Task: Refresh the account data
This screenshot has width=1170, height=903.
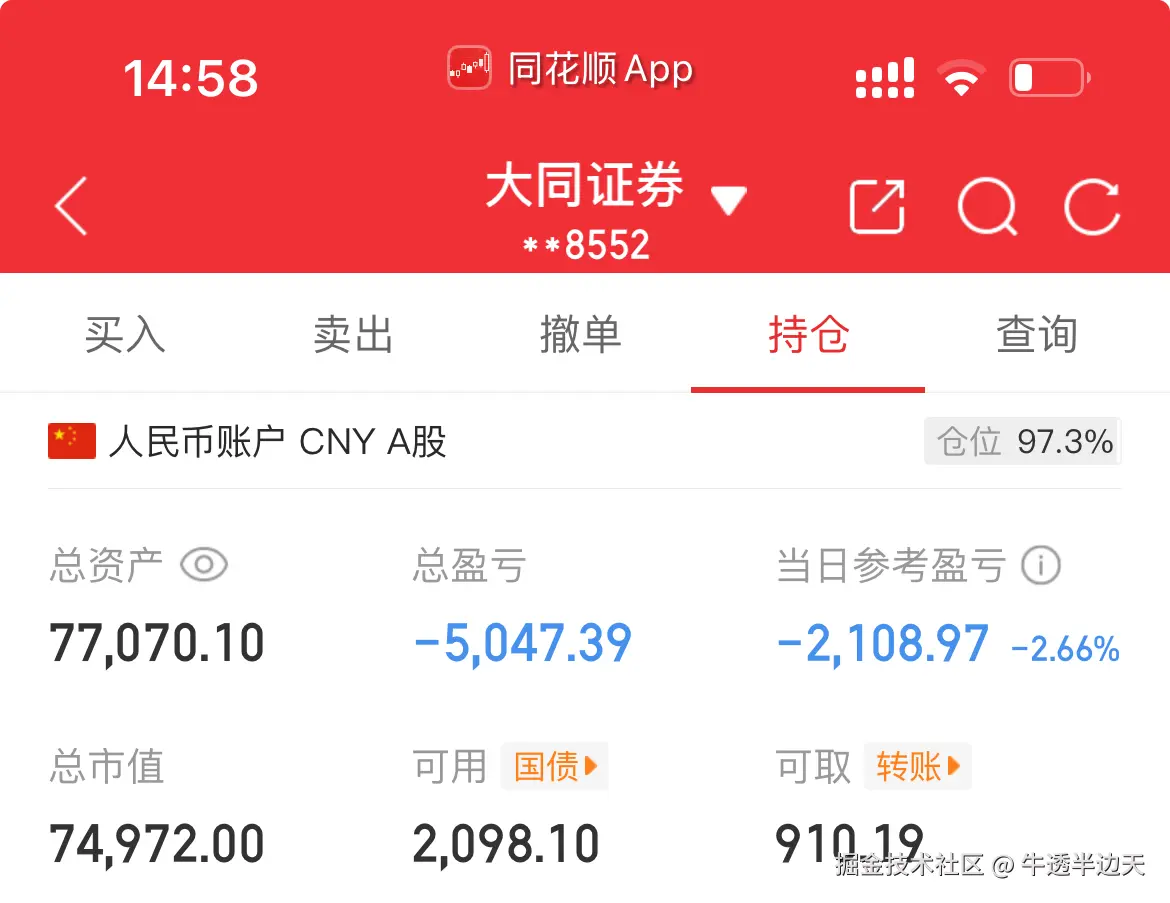Action: click(x=1092, y=207)
